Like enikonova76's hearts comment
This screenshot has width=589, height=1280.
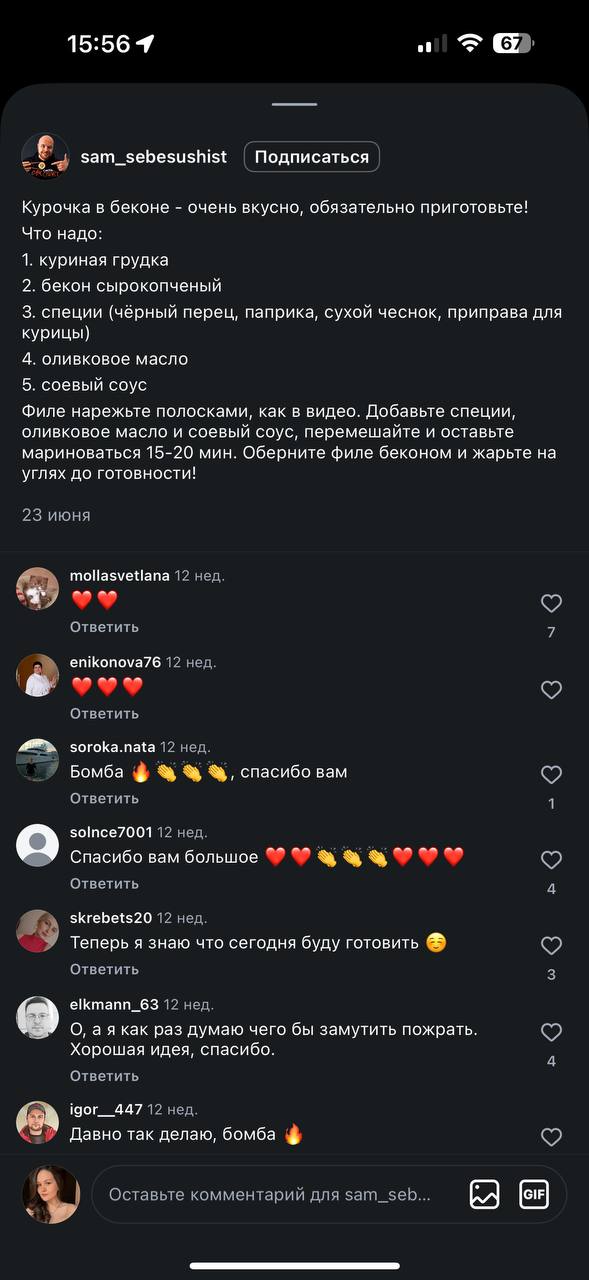coord(551,690)
